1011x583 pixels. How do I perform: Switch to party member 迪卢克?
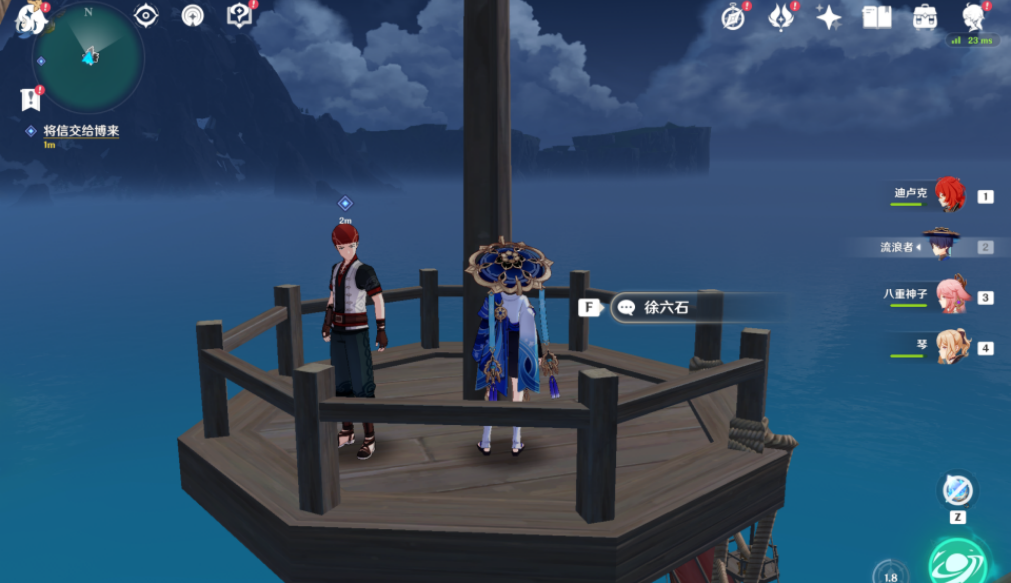(947, 195)
